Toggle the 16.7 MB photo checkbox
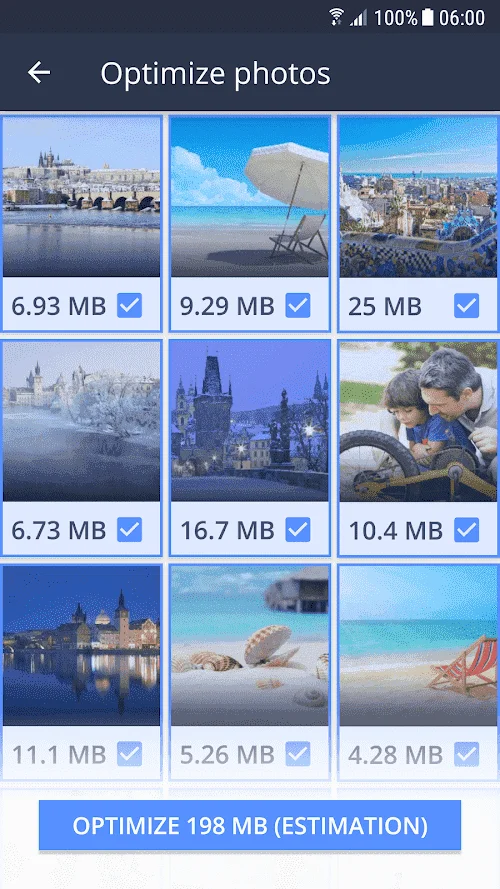The height and width of the screenshot is (889, 500). click(x=298, y=530)
